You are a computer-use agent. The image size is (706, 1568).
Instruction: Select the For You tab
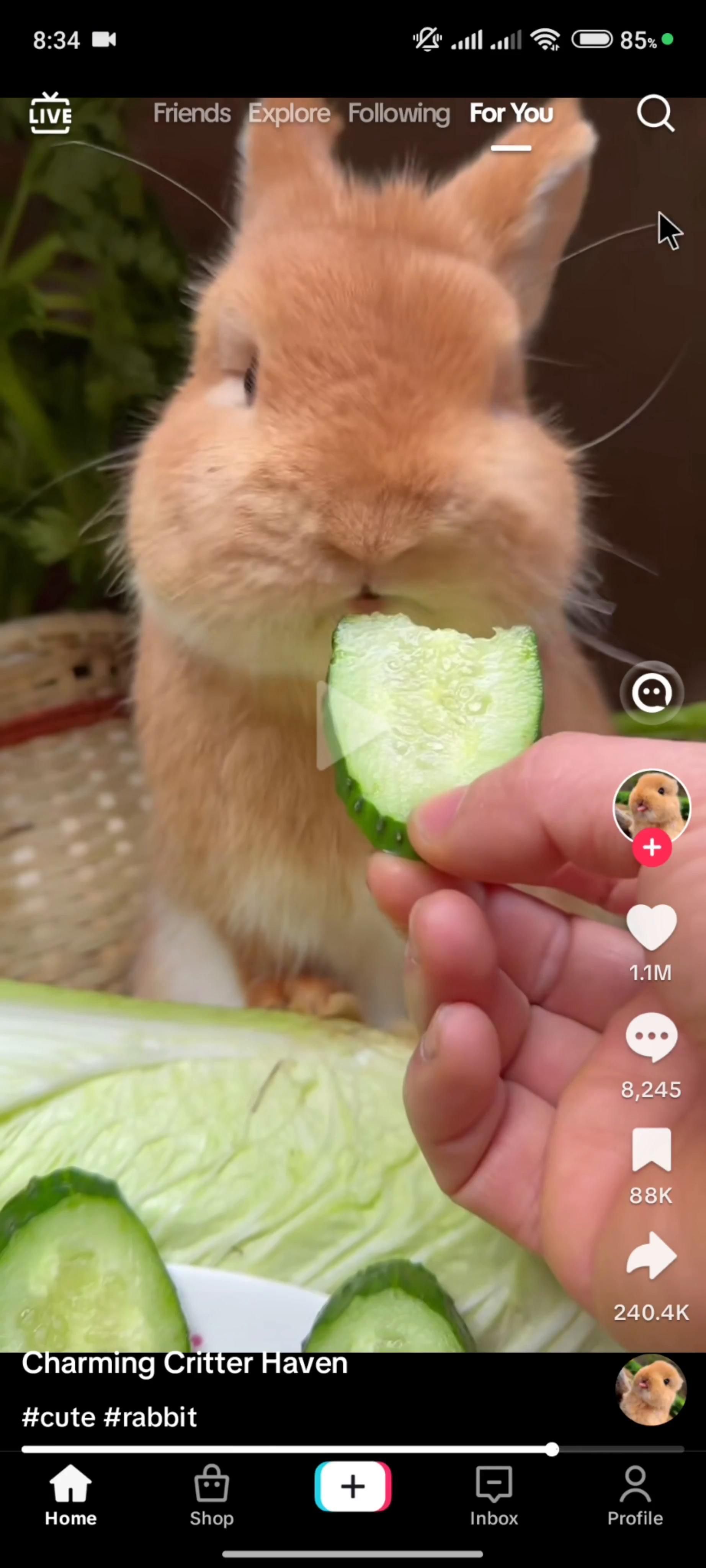[511, 113]
